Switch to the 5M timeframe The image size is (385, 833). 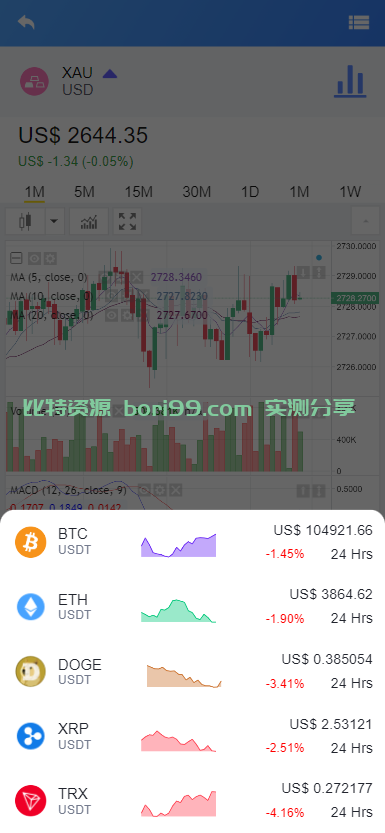coord(84,192)
